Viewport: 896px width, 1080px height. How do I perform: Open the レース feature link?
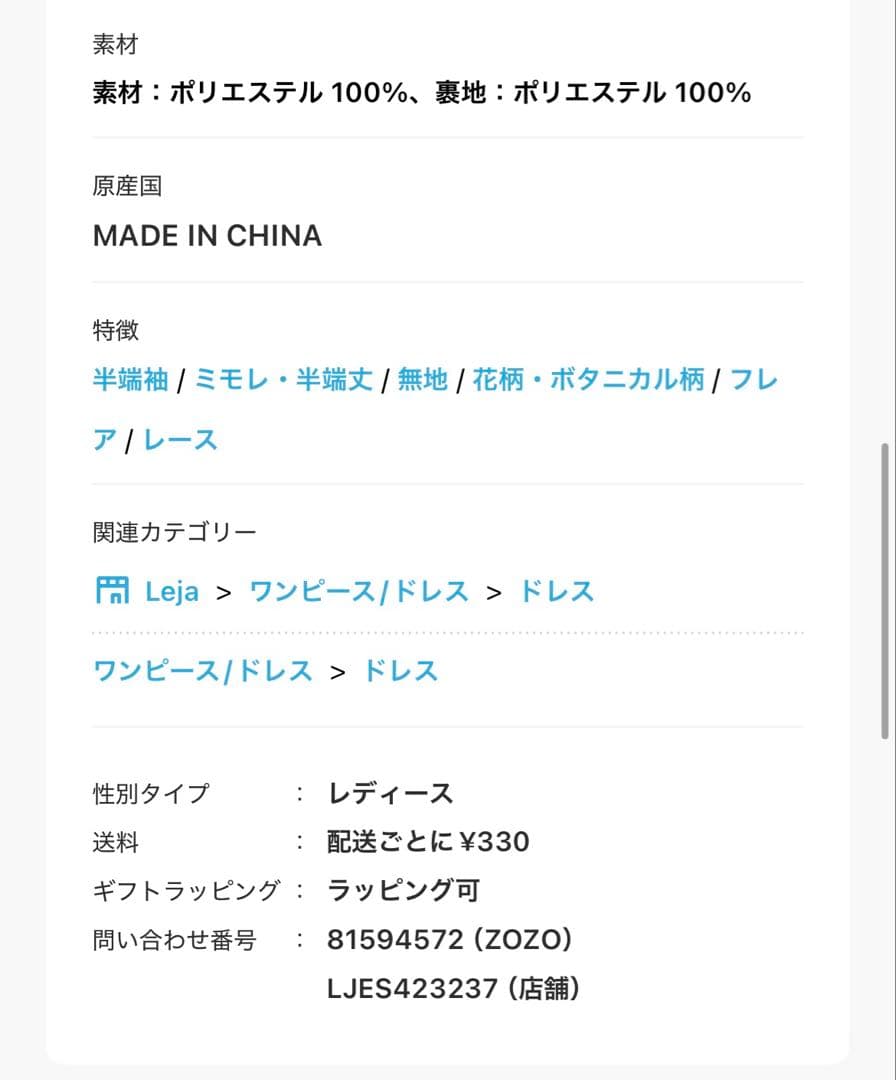coord(180,440)
